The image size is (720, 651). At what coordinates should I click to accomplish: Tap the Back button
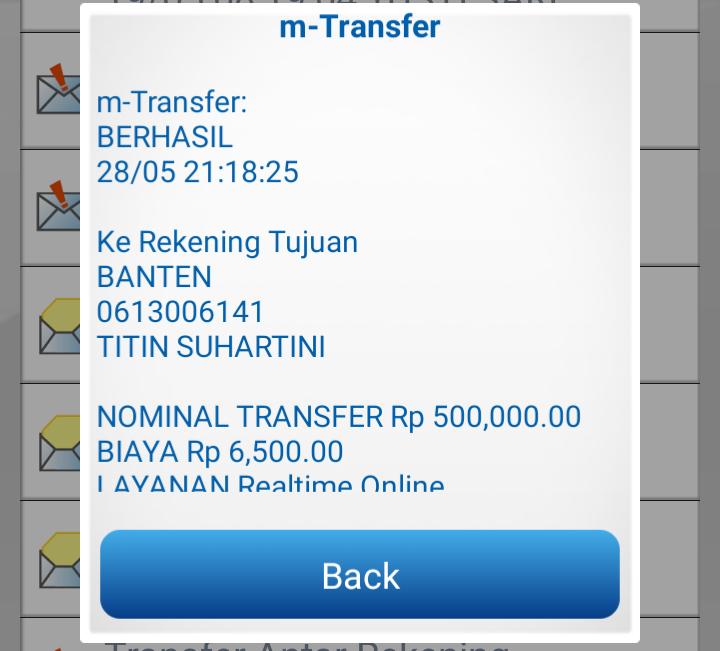[x=360, y=575]
